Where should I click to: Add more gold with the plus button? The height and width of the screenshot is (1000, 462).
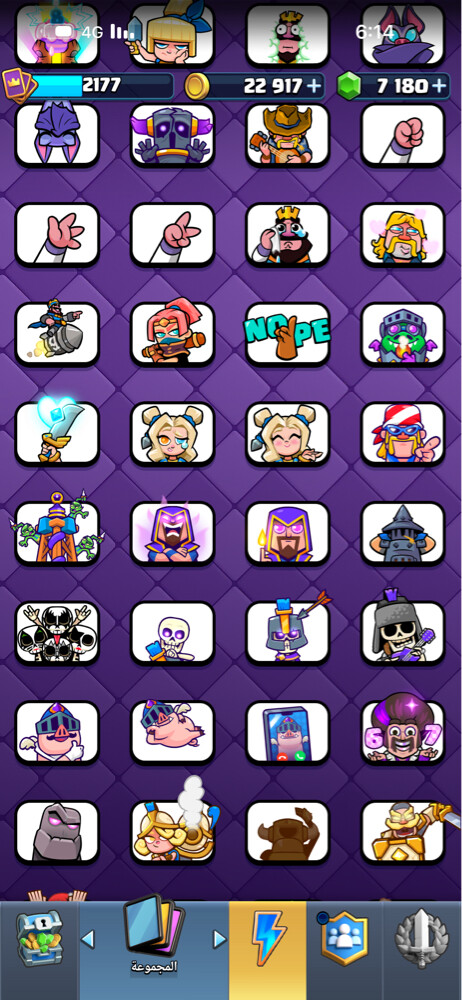point(315,86)
